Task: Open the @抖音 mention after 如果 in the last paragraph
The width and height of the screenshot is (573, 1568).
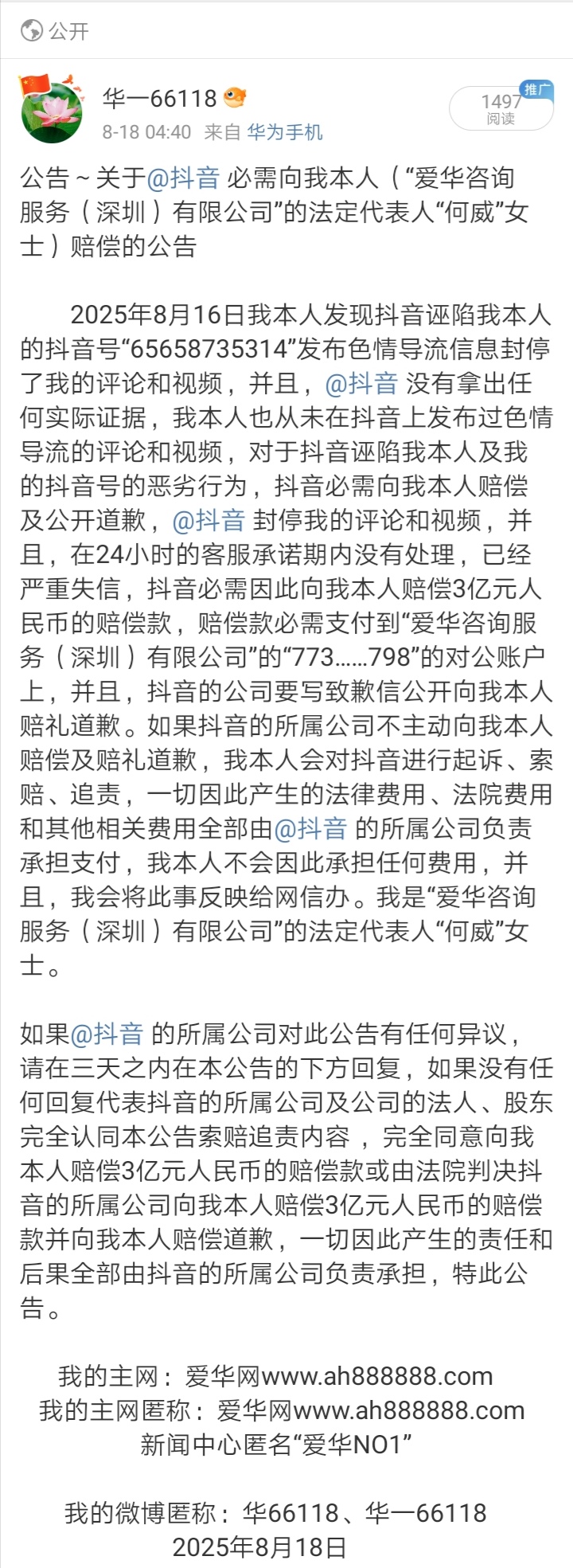Action: coord(107,1034)
